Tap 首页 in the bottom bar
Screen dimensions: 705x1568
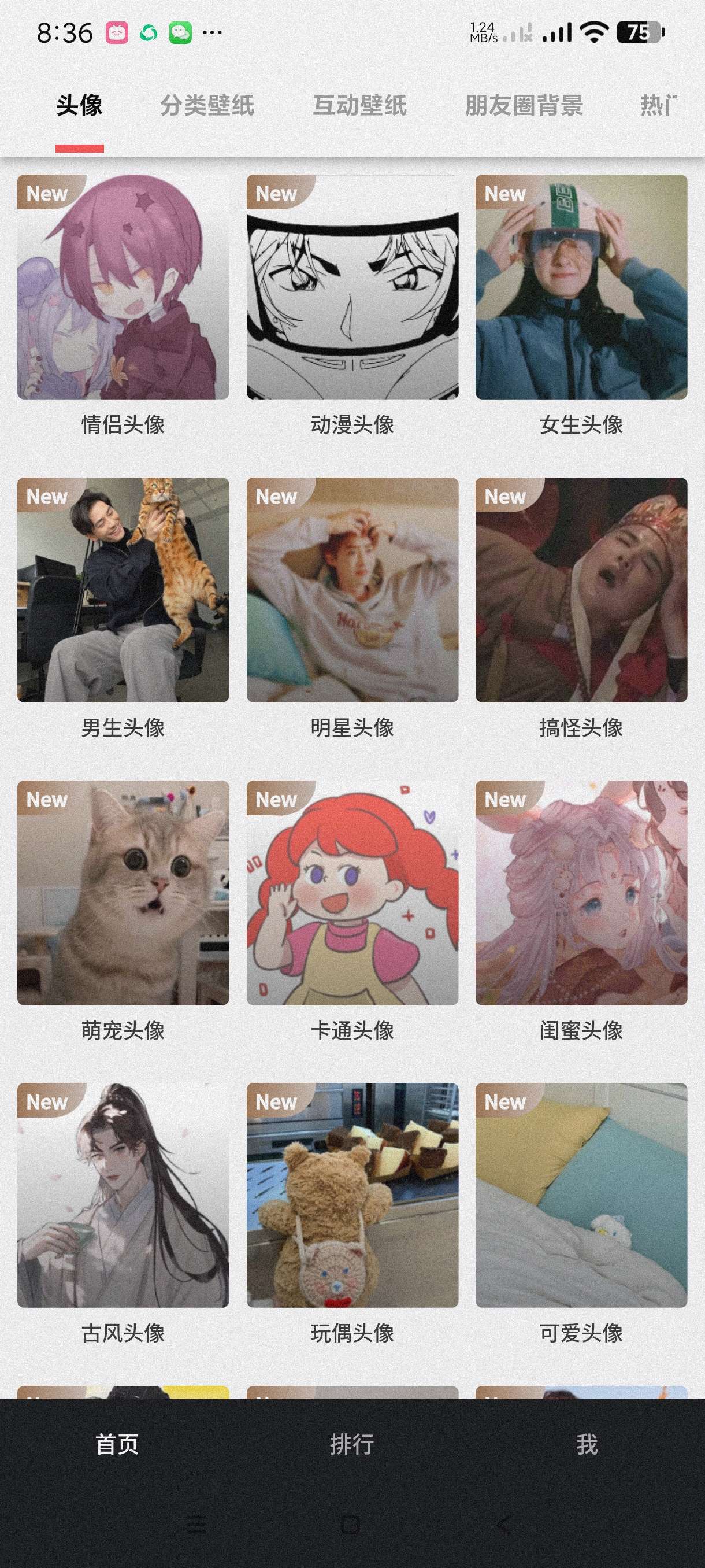117,1444
